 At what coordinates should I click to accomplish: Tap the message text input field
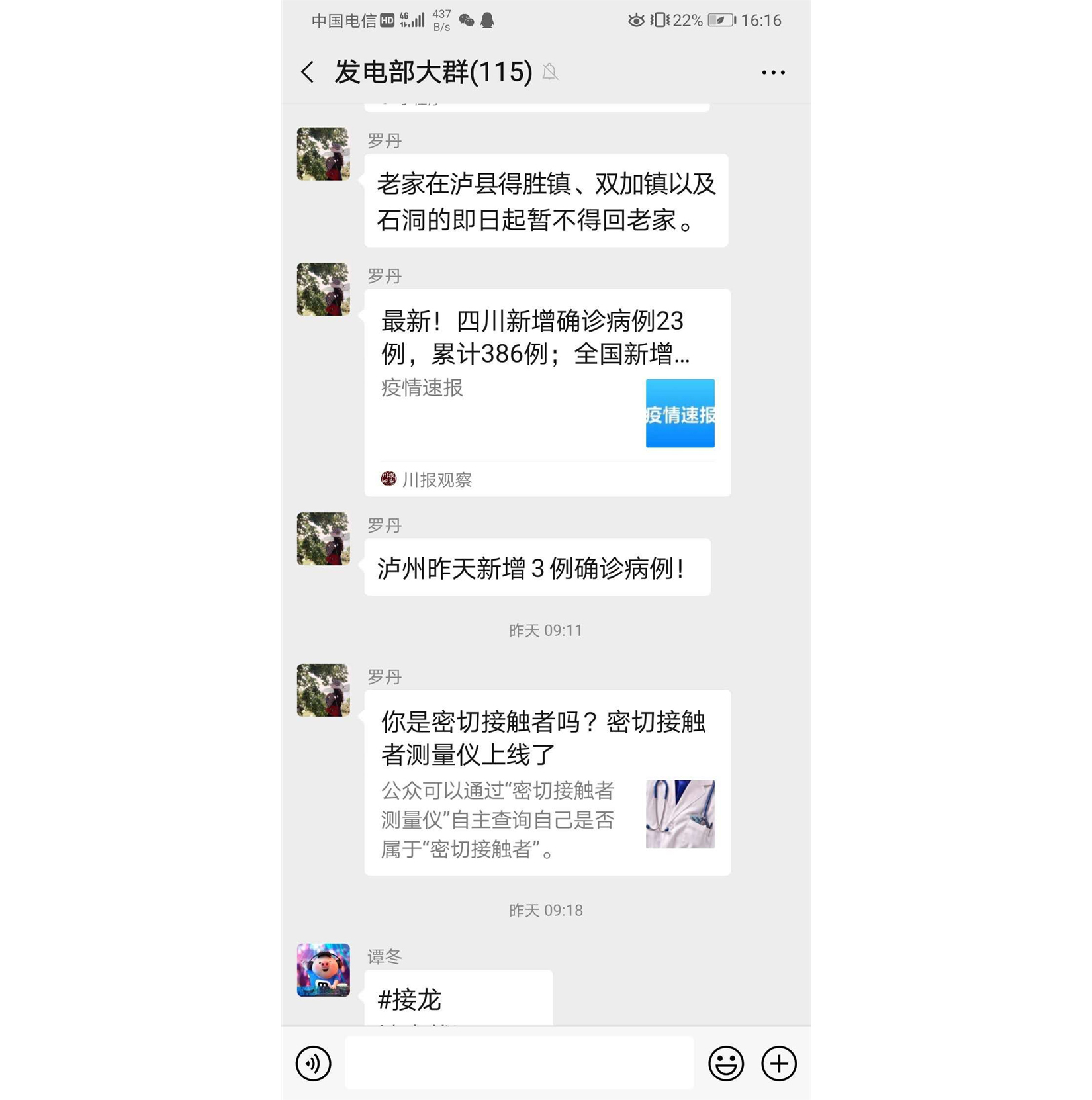519,1064
